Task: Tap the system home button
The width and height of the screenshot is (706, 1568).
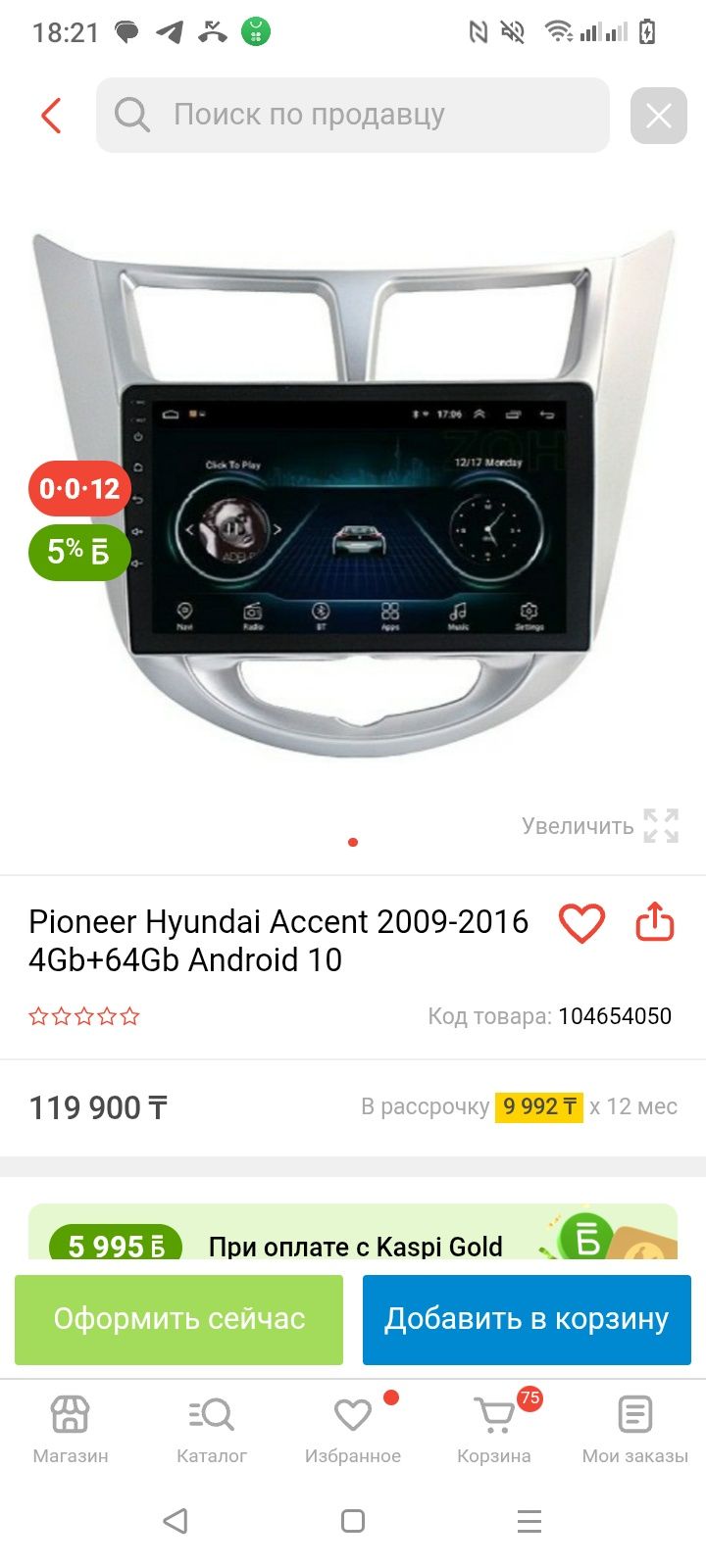Action: (353, 1521)
